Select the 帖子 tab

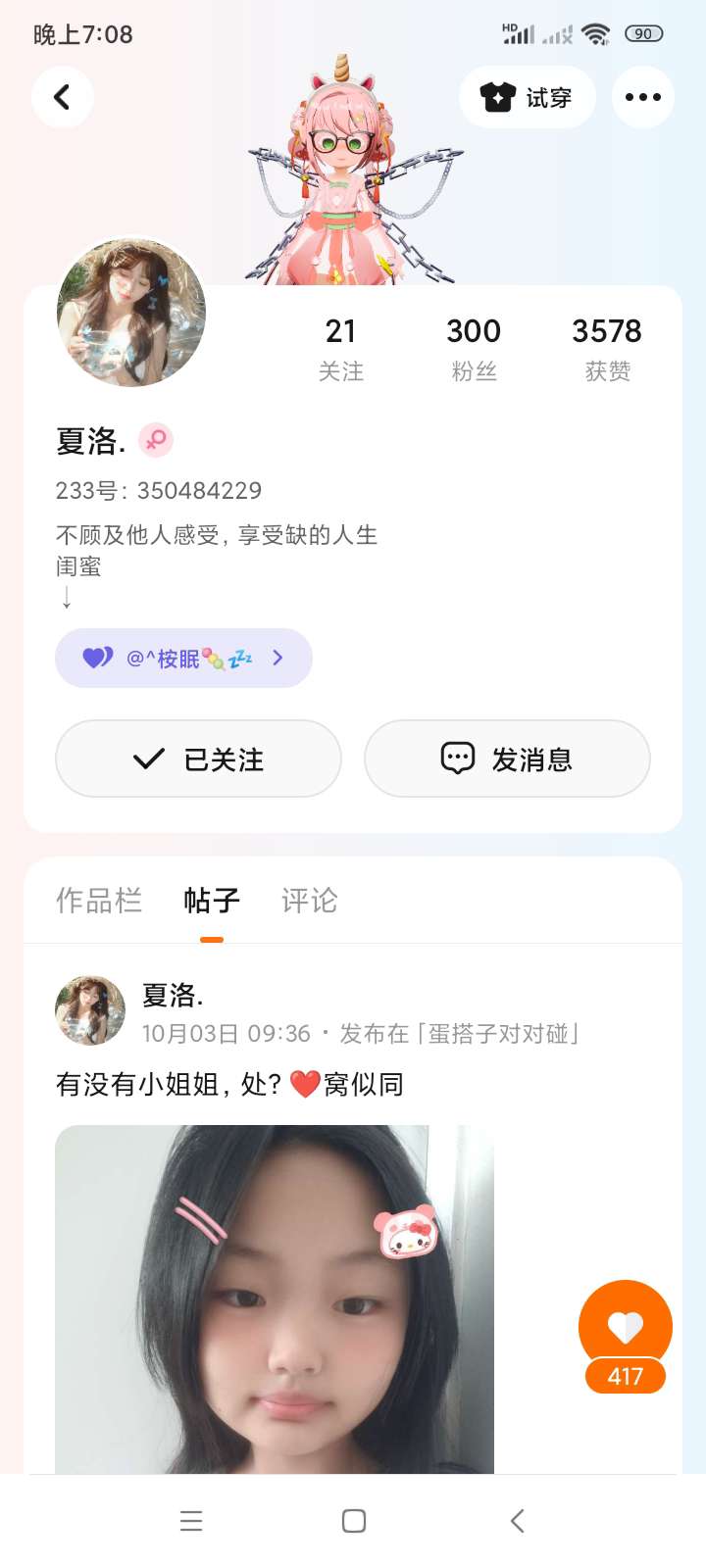tap(212, 900)
